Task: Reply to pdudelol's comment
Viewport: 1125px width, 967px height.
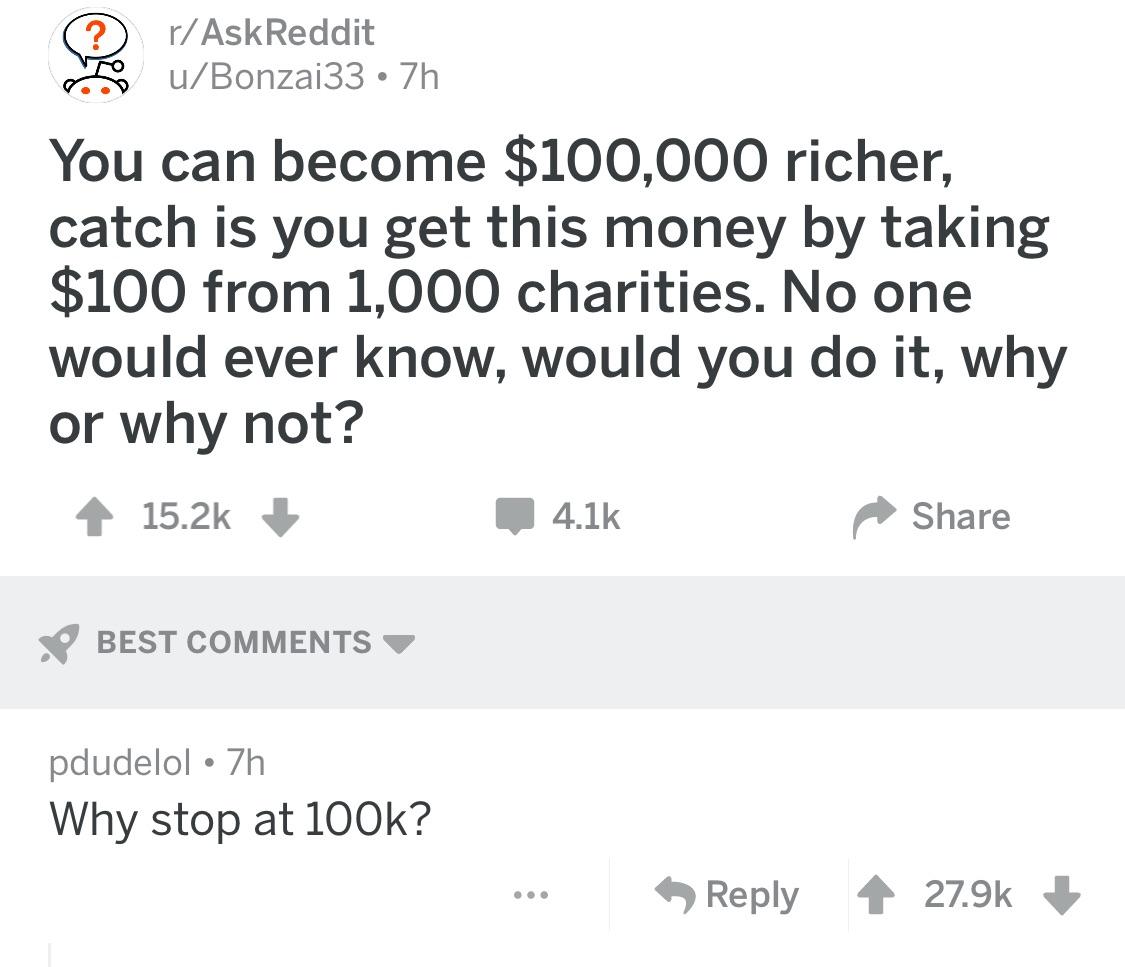Action: tap(727, 895)
